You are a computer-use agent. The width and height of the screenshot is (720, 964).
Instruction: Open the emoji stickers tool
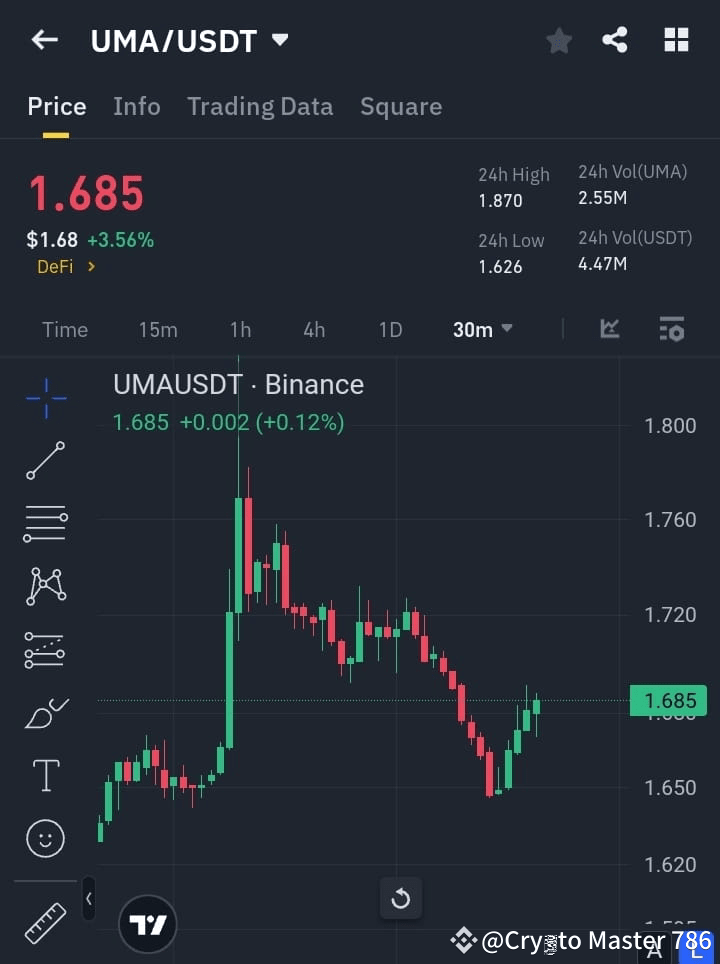(x=45, y=838)
